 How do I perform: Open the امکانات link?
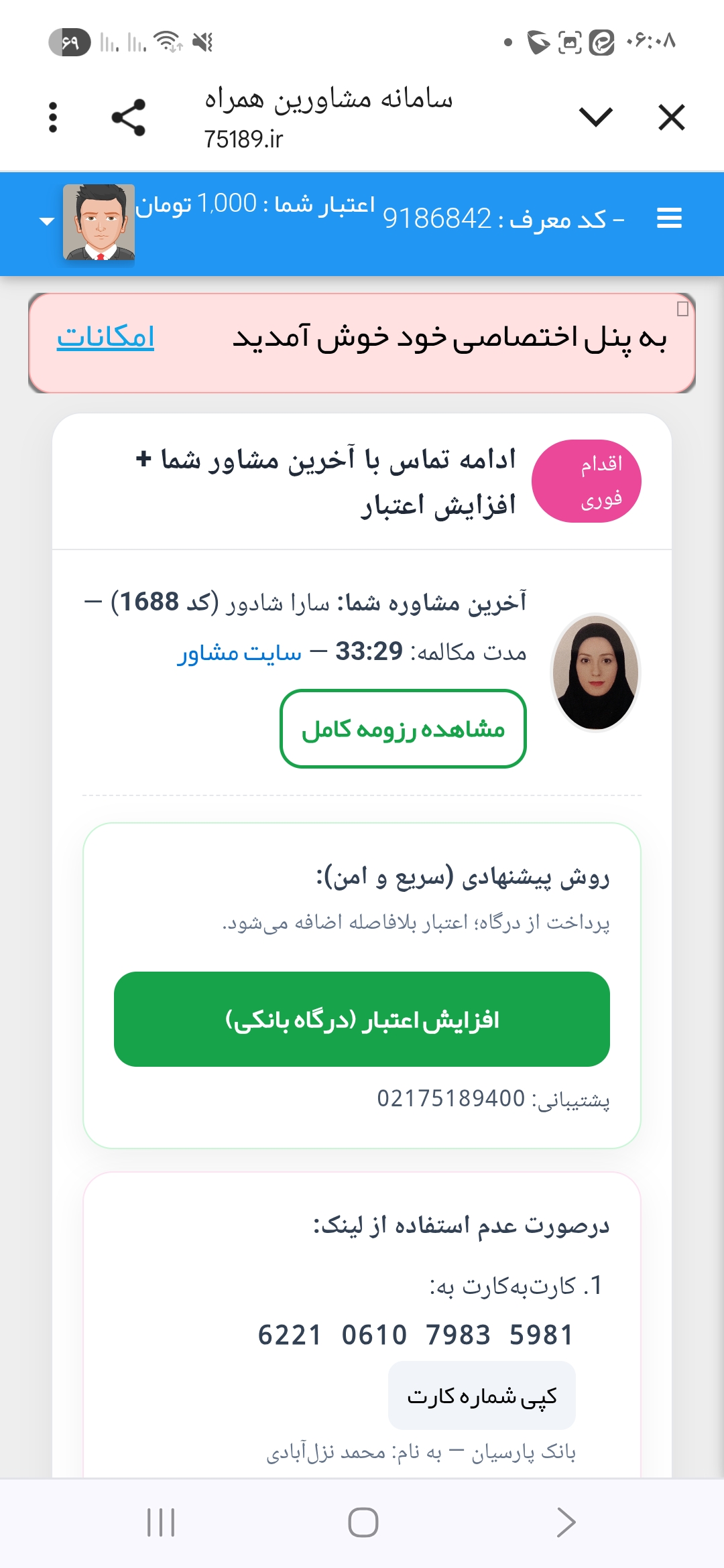(x=105, y=337)
